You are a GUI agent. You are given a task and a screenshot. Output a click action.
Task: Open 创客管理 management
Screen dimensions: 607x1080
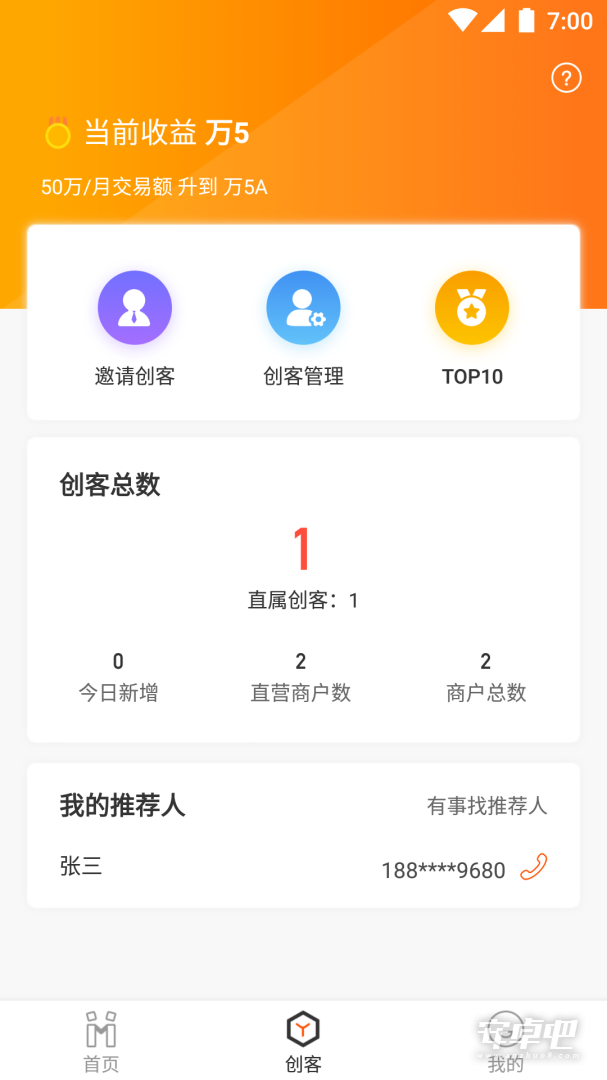pos(303,329)
